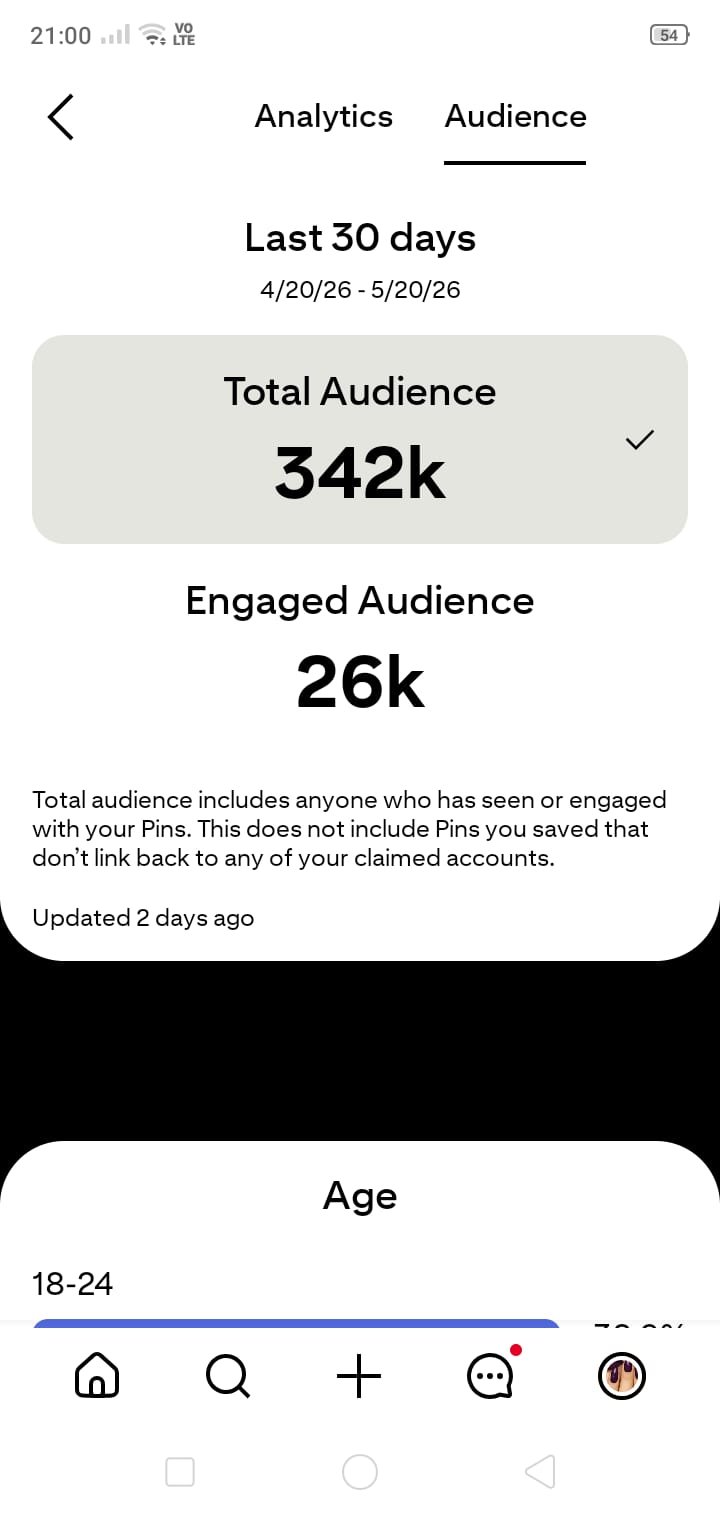Open the profile avatar tab
This screenshot has width=720, height=1520.
(622, 1376)
